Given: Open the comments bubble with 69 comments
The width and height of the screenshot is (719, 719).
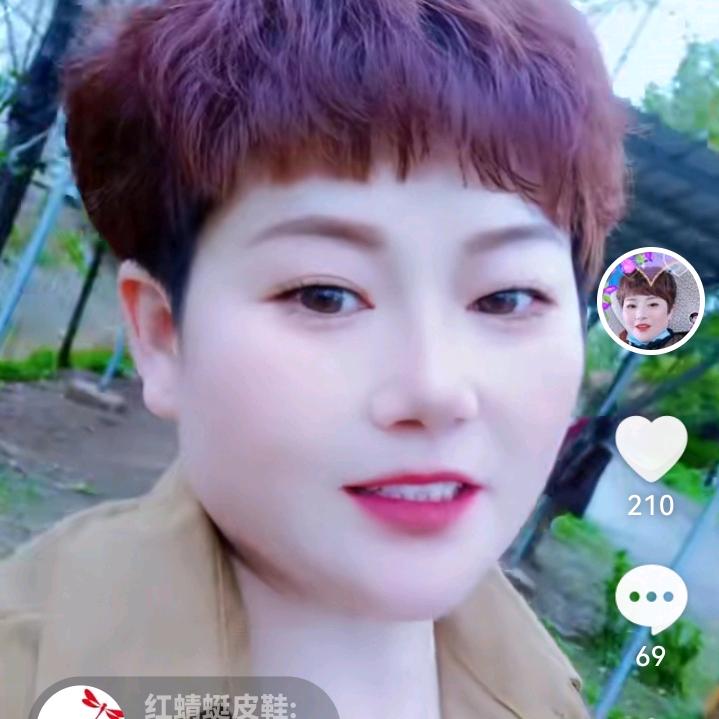Looking at the screenshot, I should (x=651, y=598).
